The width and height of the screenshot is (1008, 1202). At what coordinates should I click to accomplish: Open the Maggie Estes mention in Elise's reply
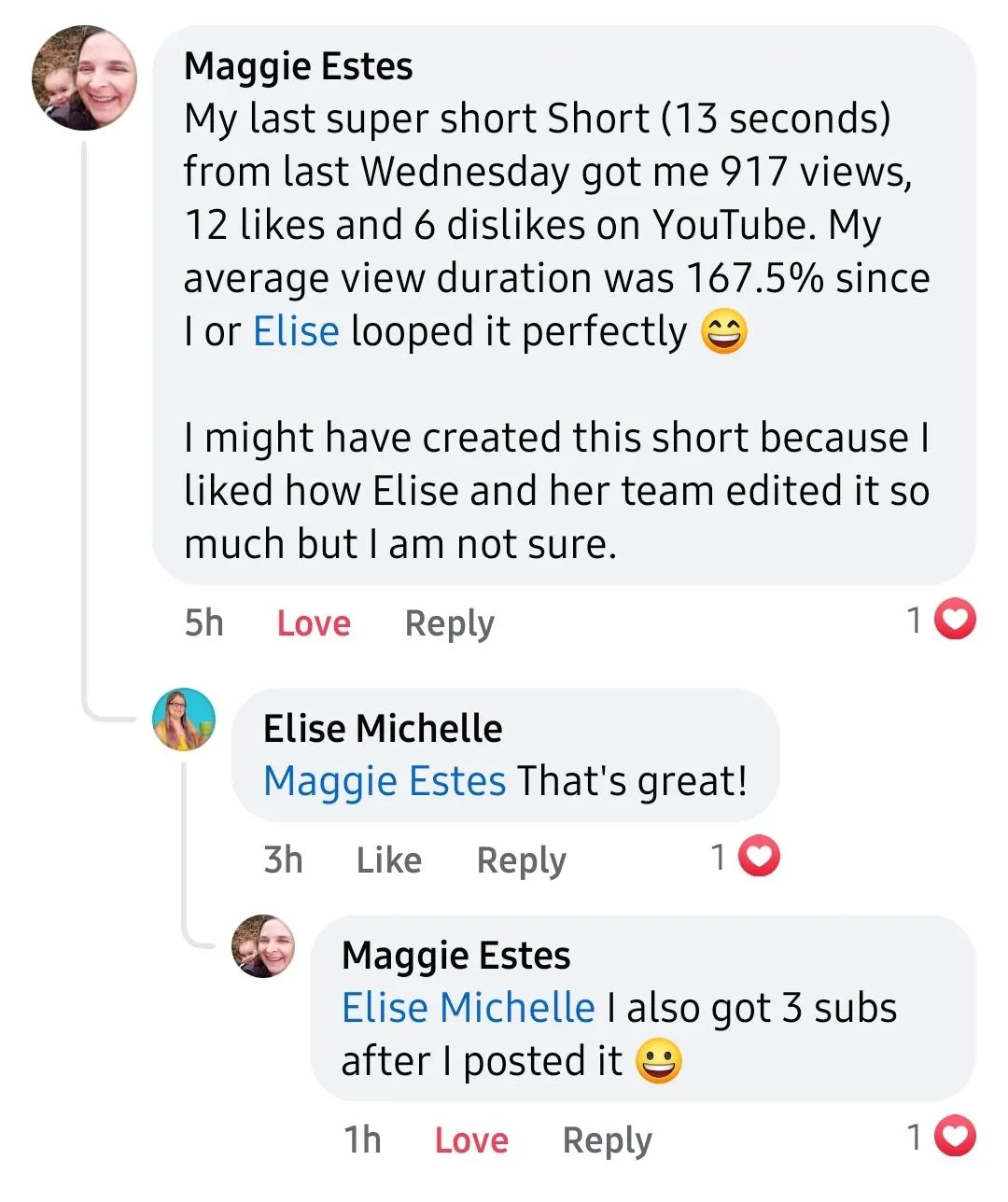(385, 780)
